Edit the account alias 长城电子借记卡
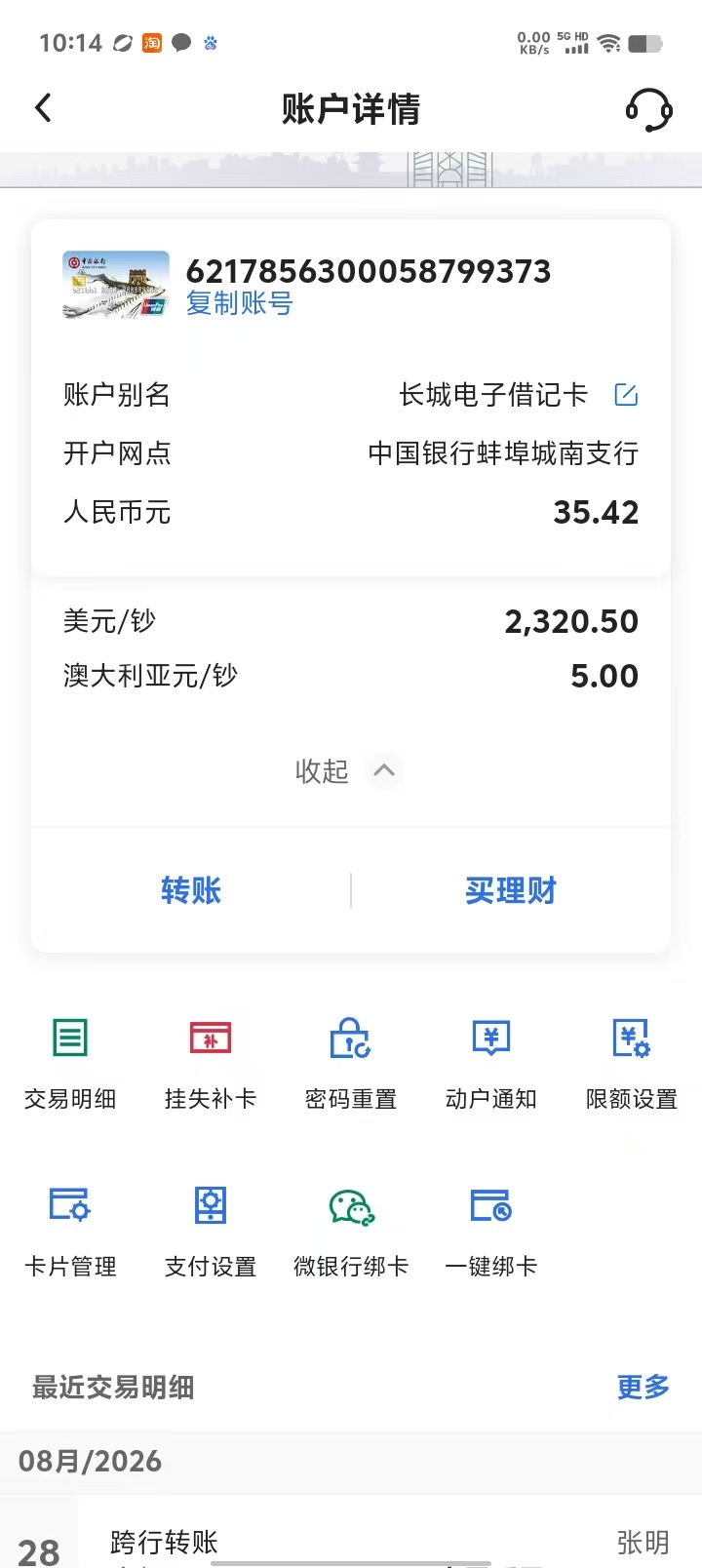This screenshot has width=702, height=1568. [x=626, y=395]
